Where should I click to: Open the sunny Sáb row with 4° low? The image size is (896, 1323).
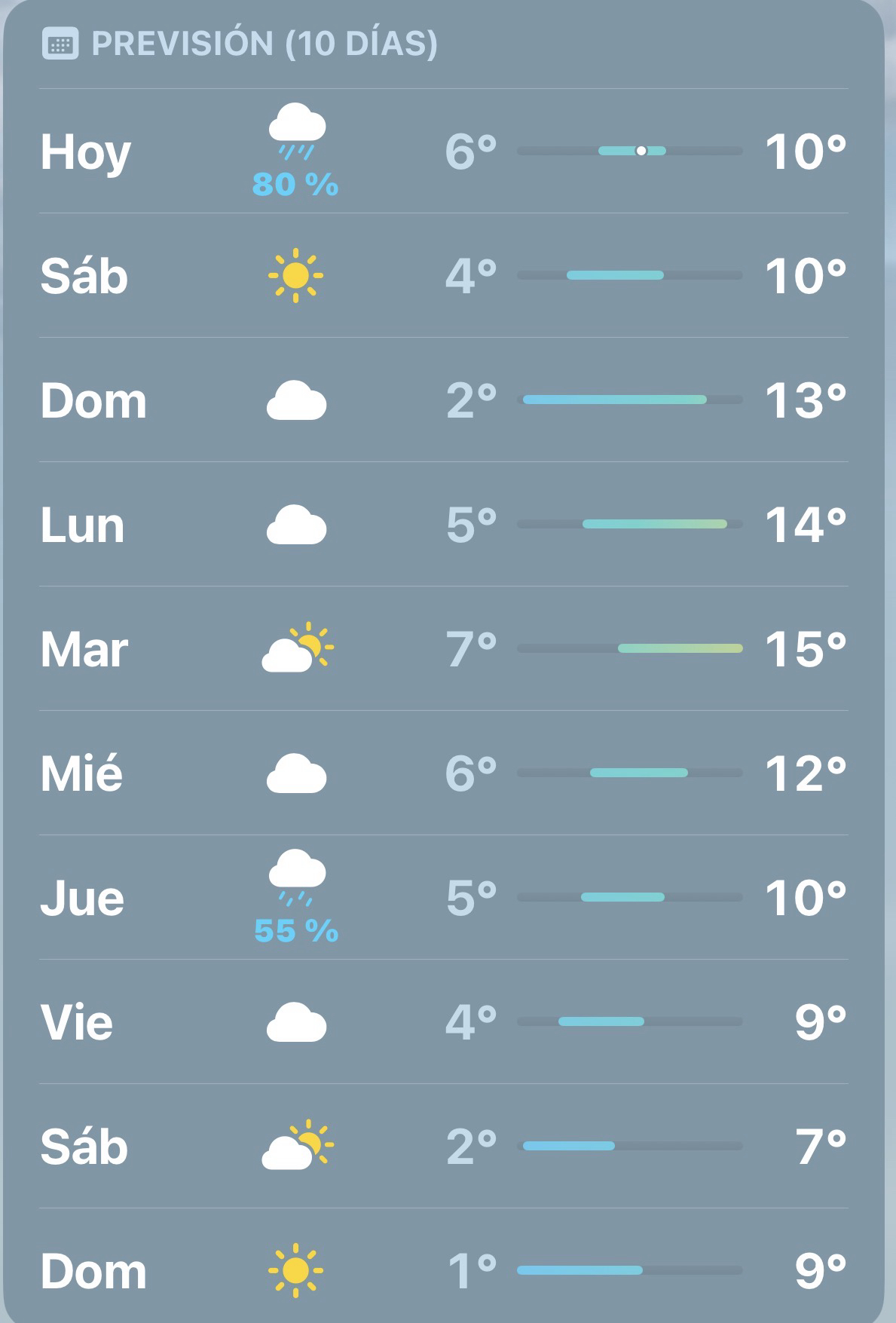click(x=443, y=276)
